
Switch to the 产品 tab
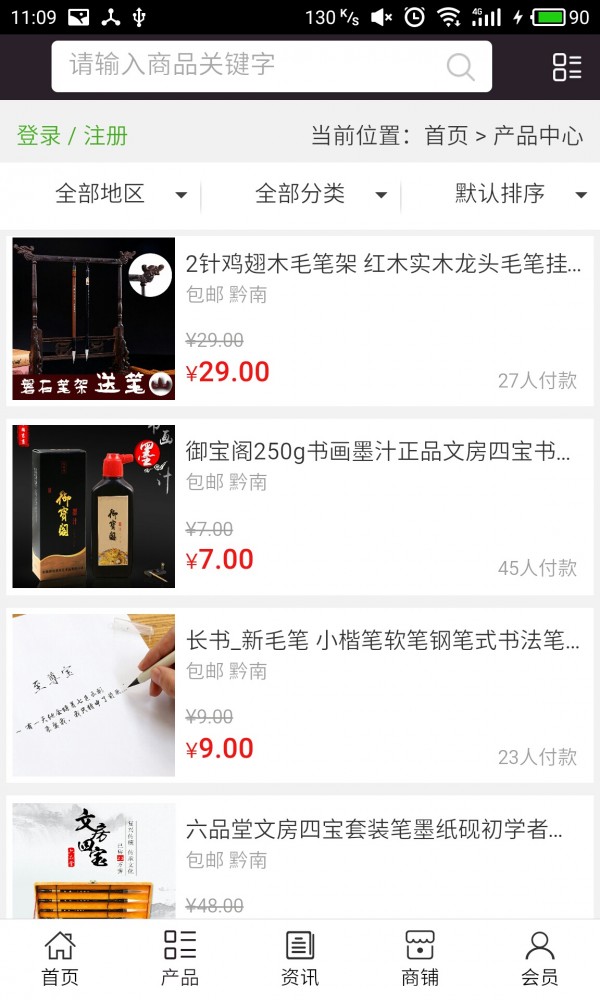click(180, 958)
